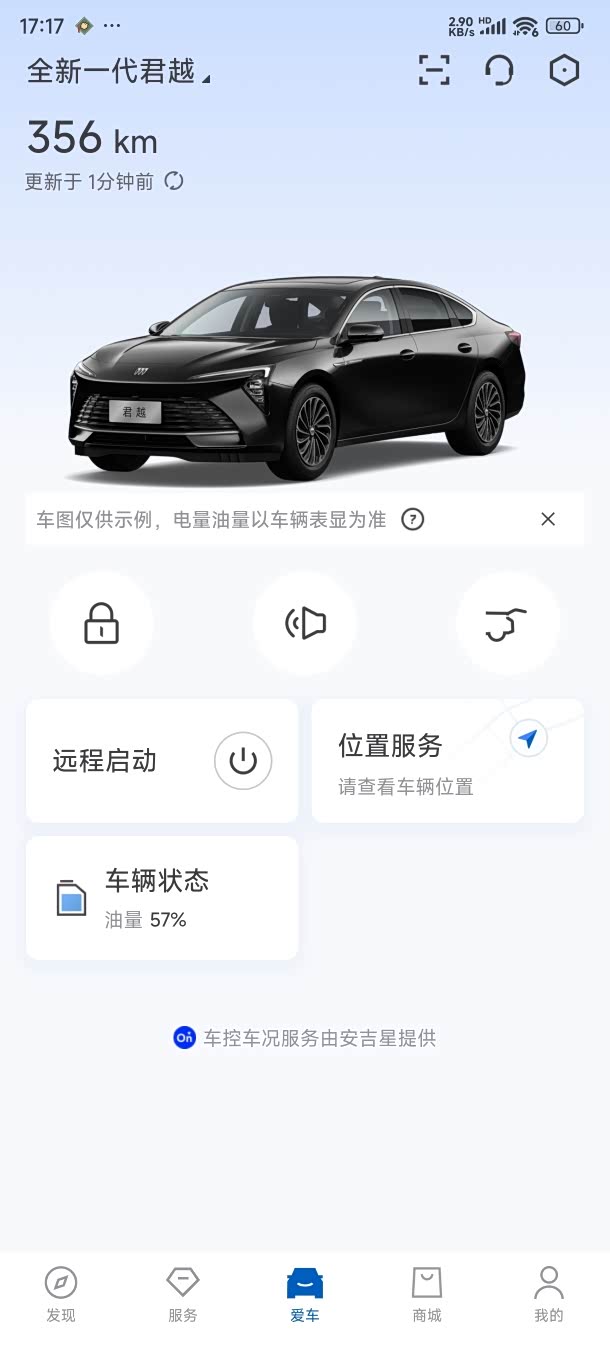Tap the trunk control button
This screenshot has width=610, height=1356.
pos(508,624)
